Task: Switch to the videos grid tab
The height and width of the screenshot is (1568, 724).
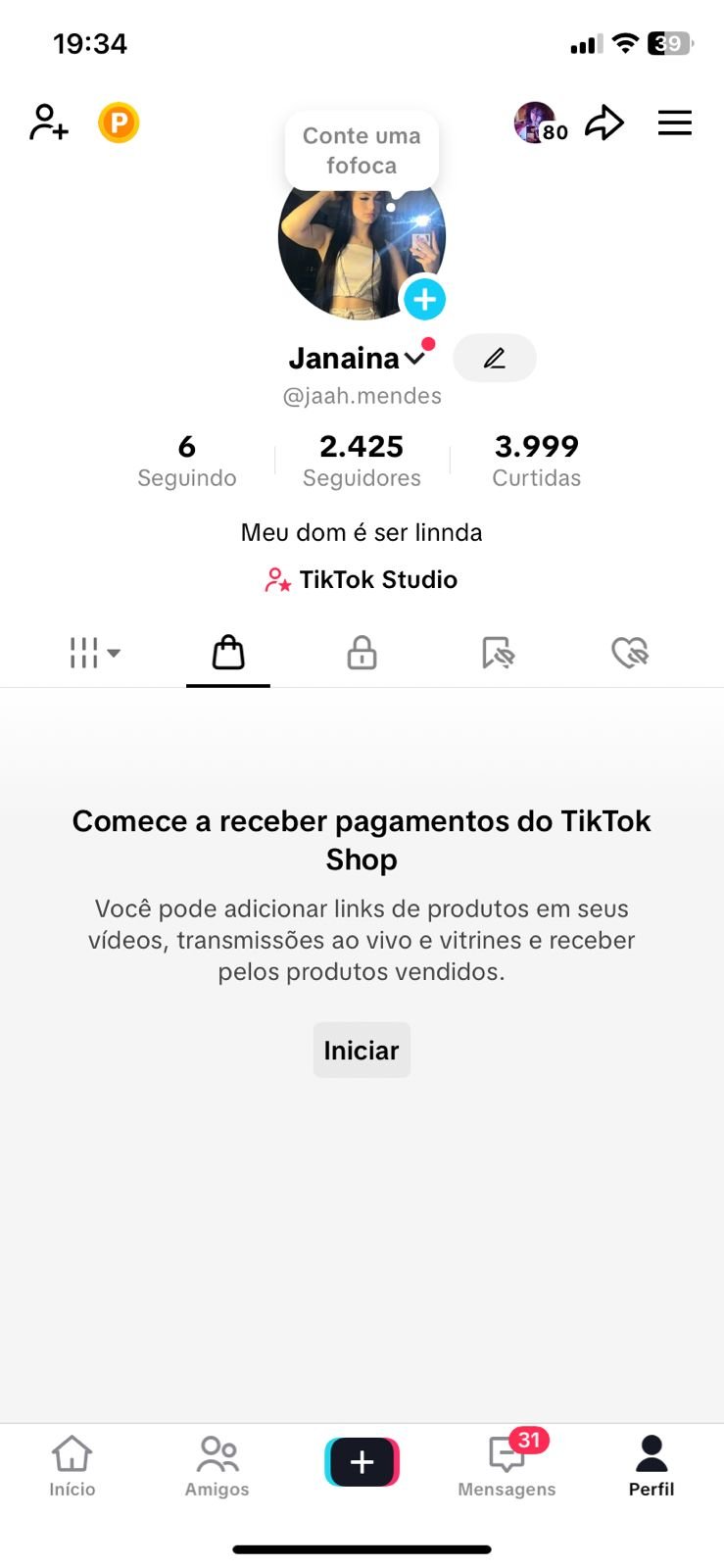Action: 94,653
